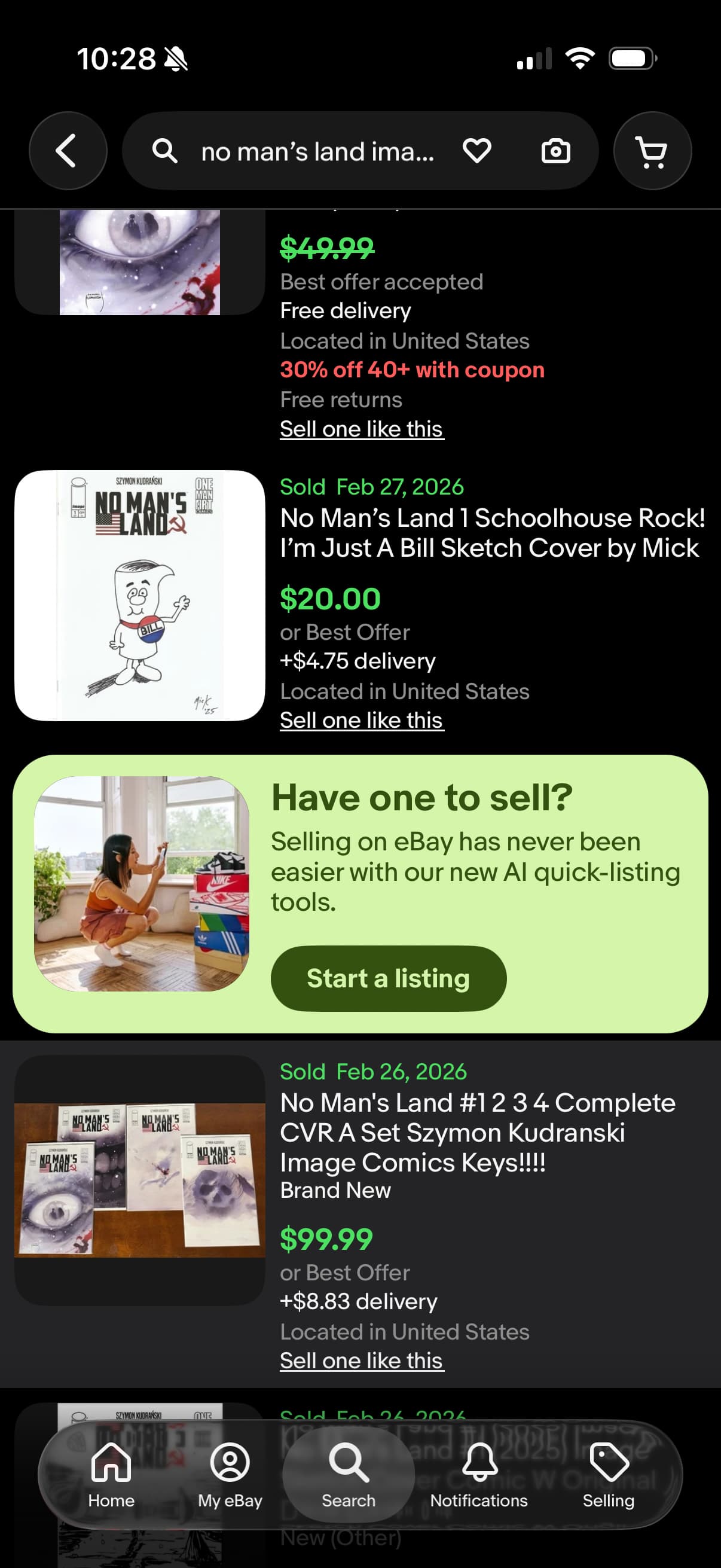Image resolution: width=721 pixels, height=1568 pixels.
Task: Open the Notifications tab
Action: tap(479, 1474)
